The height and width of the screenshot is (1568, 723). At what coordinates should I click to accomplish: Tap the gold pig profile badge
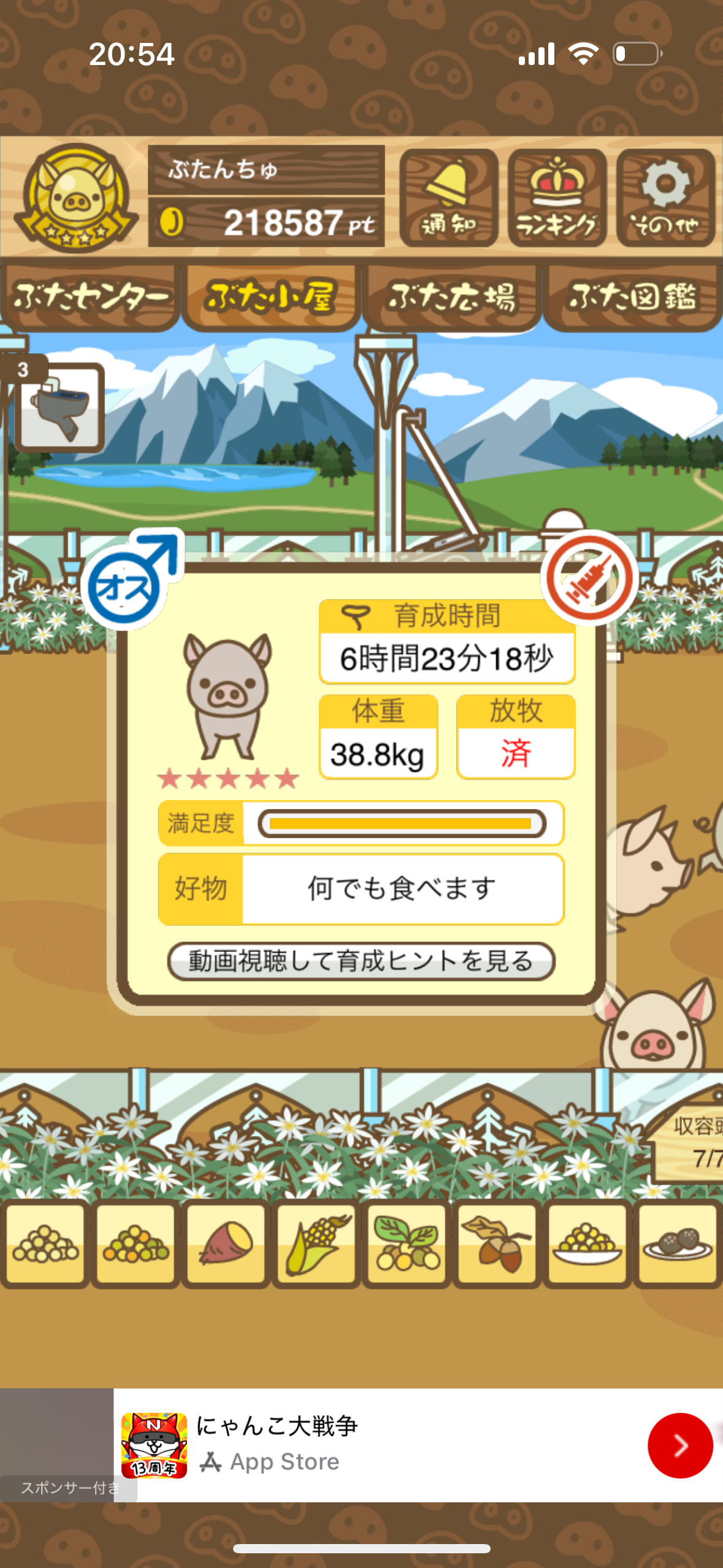click(x=76, y=198)
